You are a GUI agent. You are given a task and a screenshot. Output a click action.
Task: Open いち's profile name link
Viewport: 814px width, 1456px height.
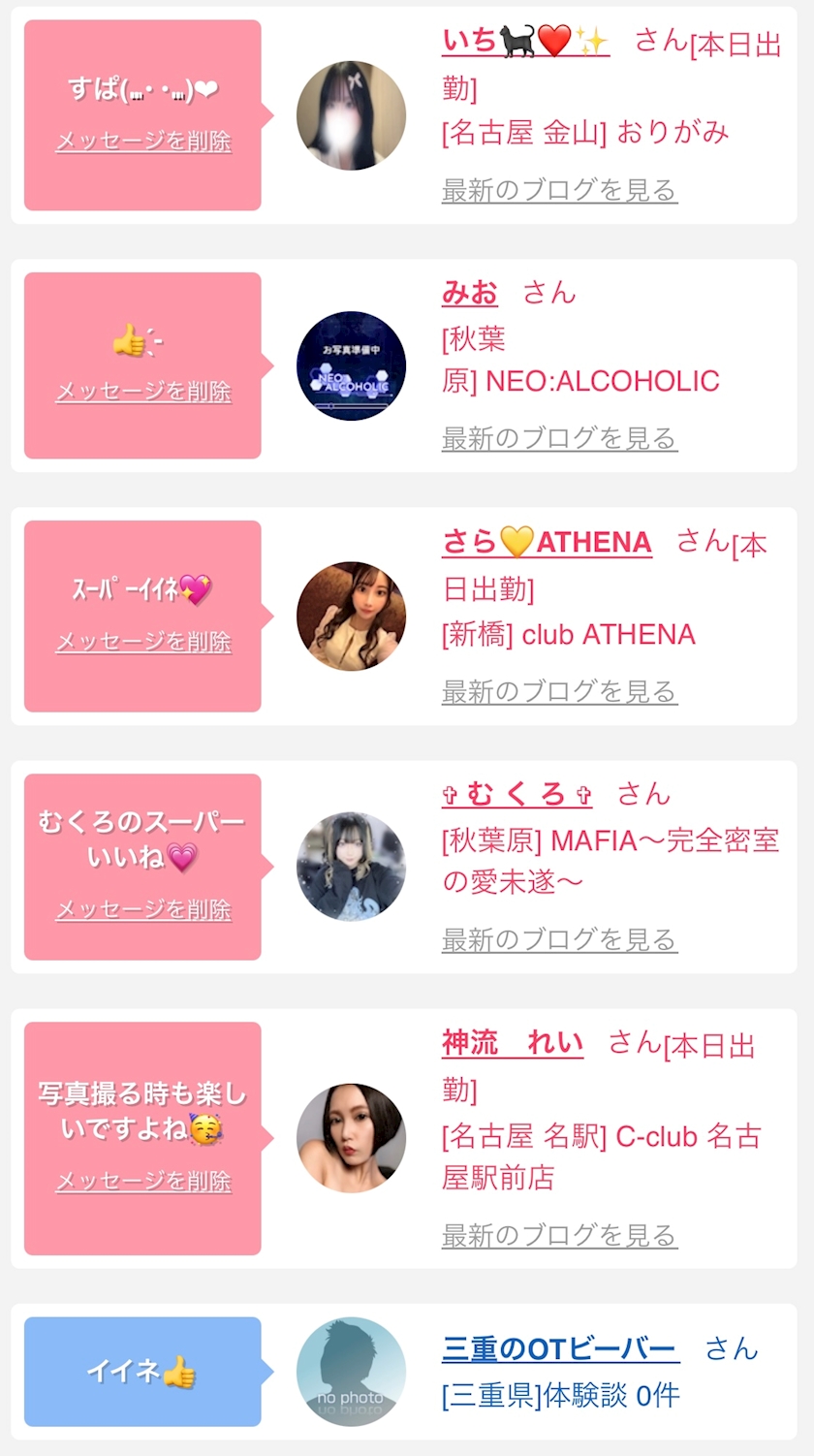tap(525, 42)
